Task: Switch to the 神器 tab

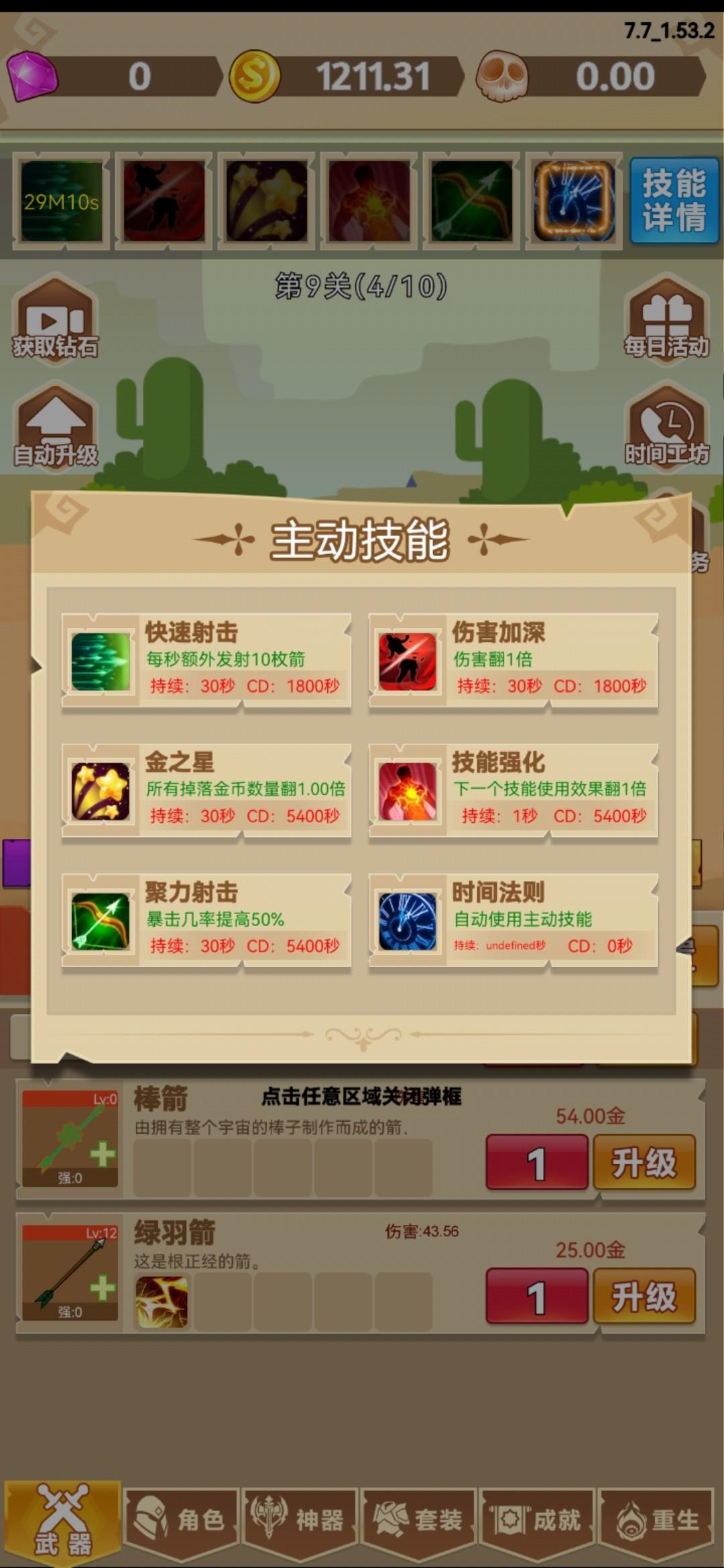Action: pyautogui.click(x=299, y=1520)
